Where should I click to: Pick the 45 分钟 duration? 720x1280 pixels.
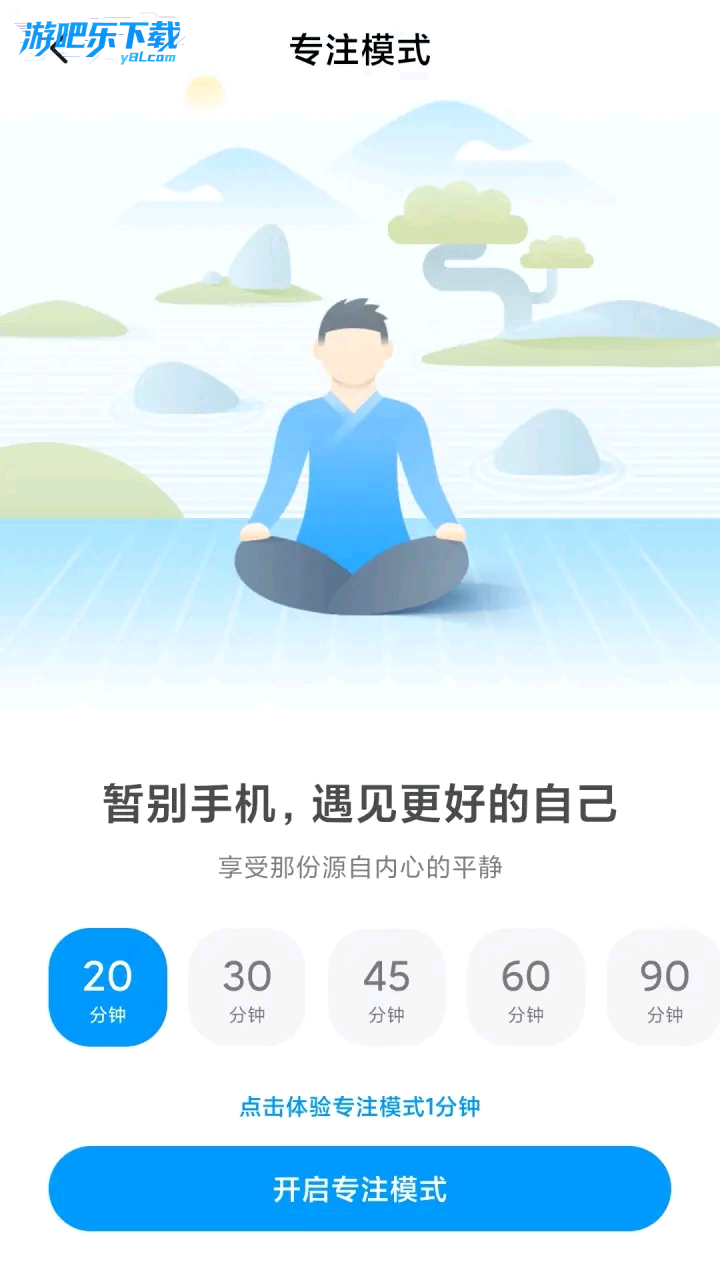(x=386, y=987)
